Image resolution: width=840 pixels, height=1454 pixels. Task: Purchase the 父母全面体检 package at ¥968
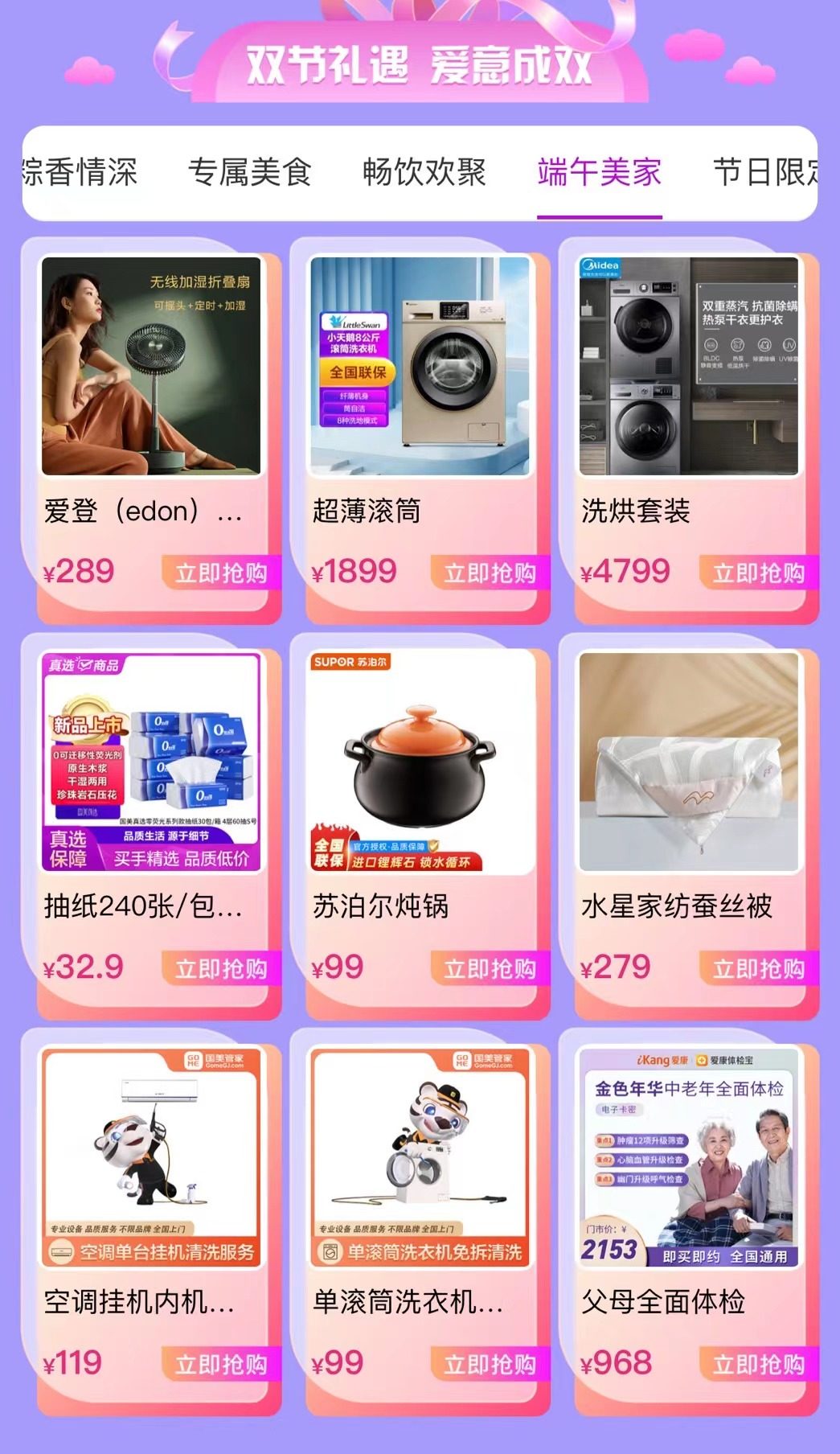pyautogui.click(x=758, y=1364)
